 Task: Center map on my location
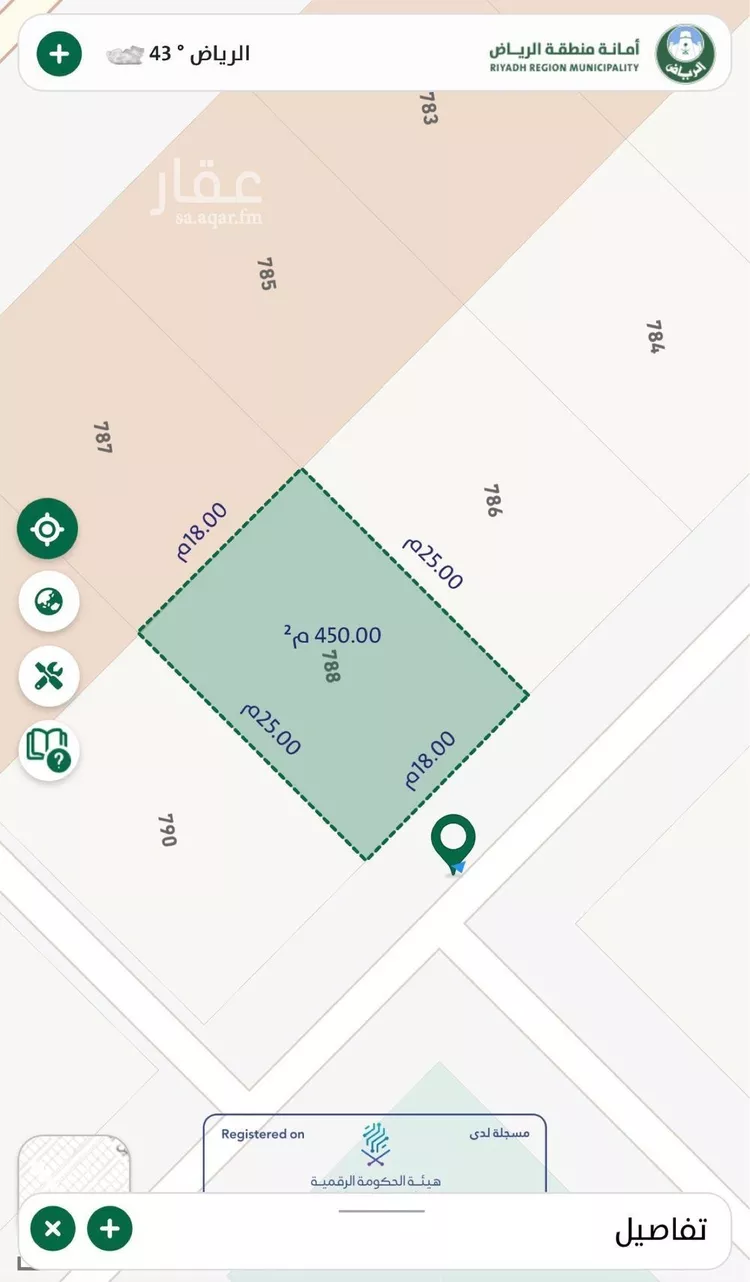click(47, 529)
